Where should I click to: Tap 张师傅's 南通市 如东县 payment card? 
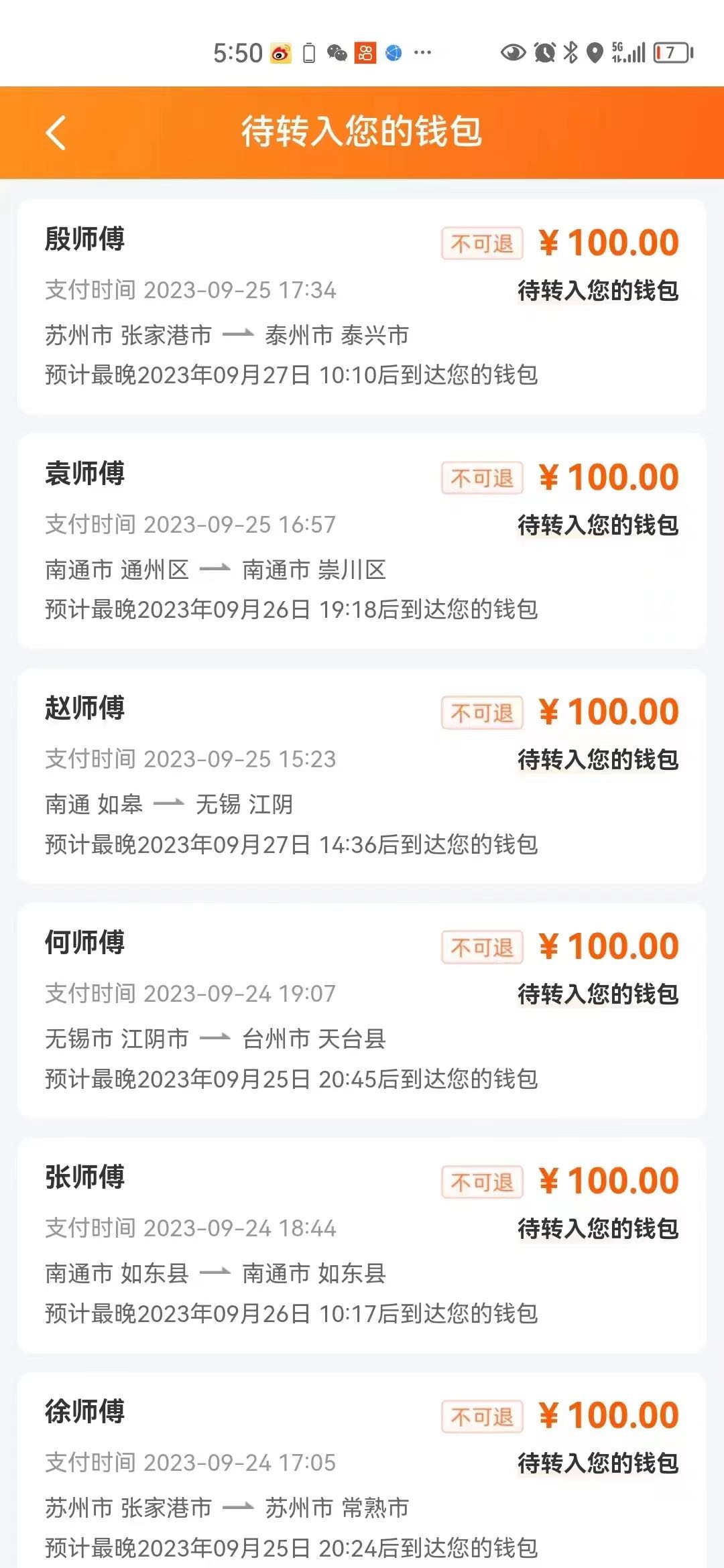tap(361, 1245)
